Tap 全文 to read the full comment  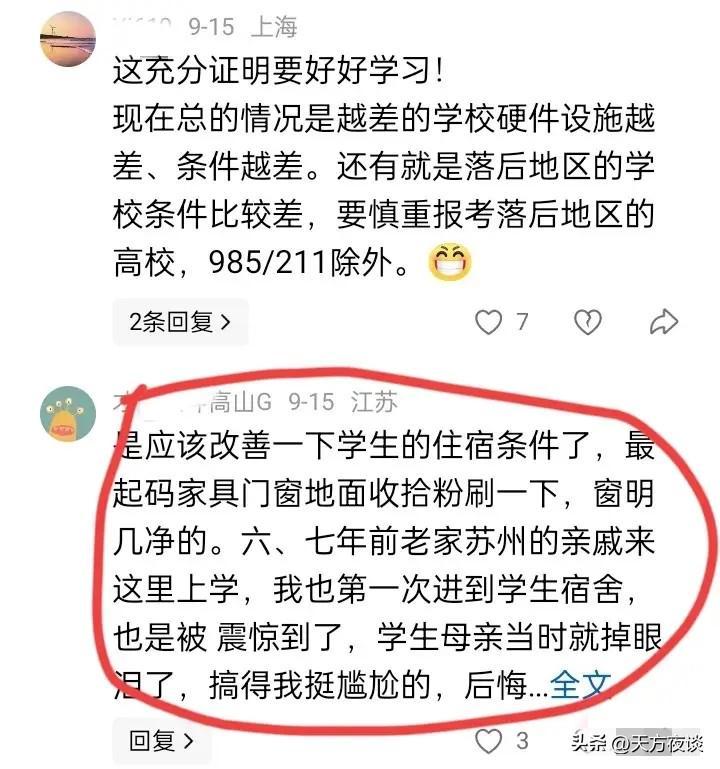pyautogui.click(x=580, y=685)
